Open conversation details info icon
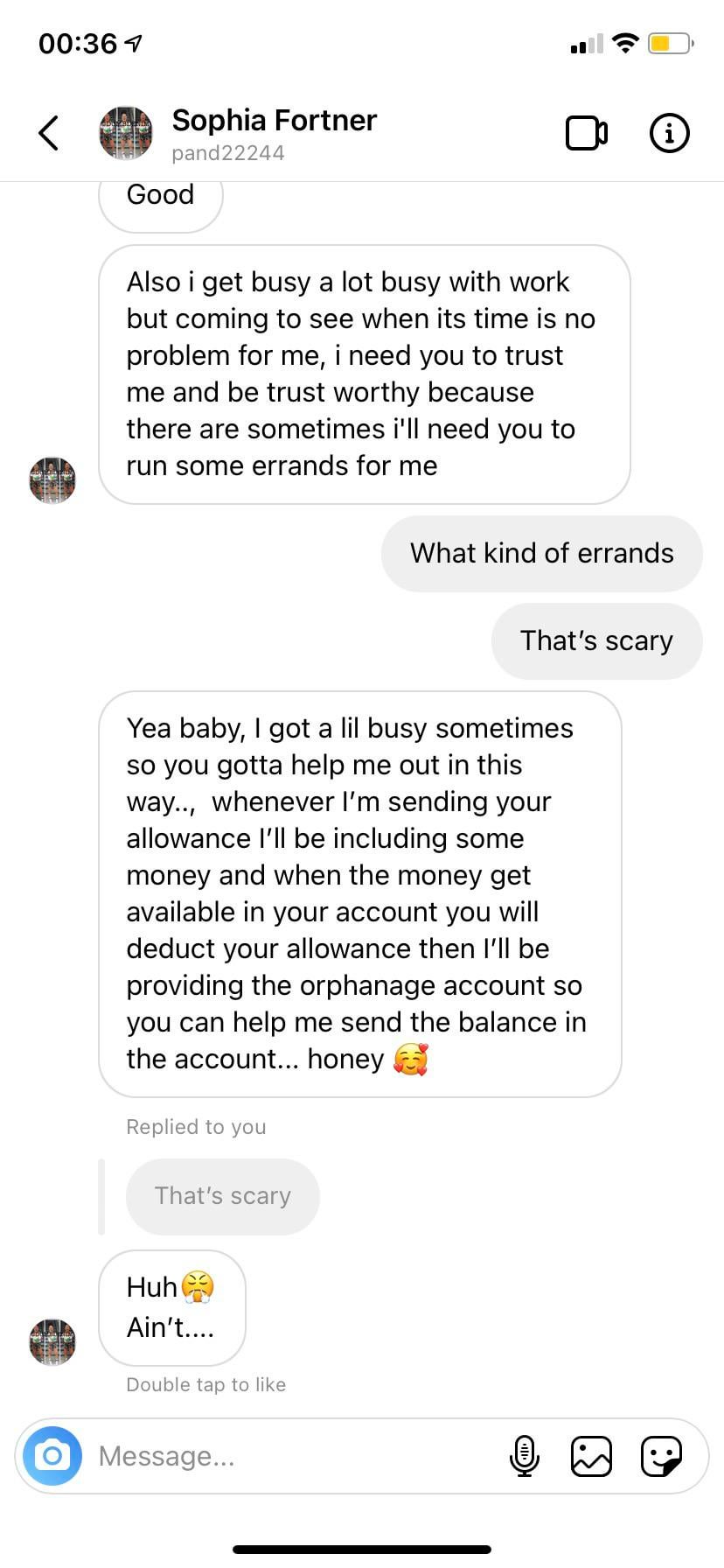724x1568 pixels. point(669,133)
